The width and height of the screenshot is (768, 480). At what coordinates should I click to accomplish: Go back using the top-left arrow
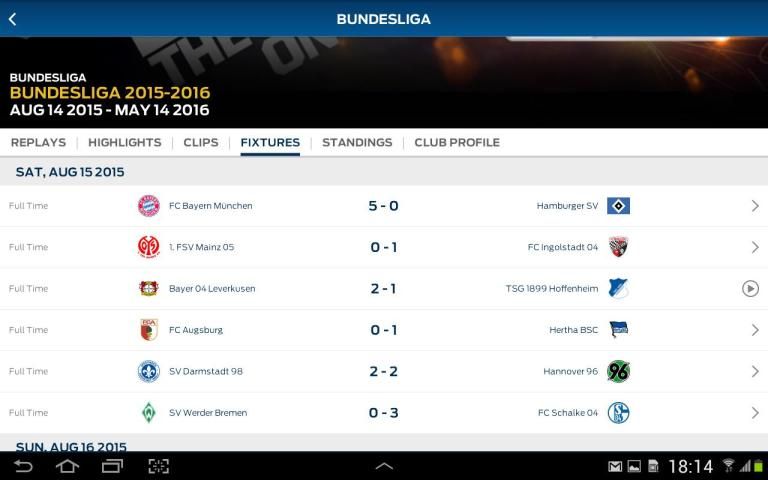(13, 19)
